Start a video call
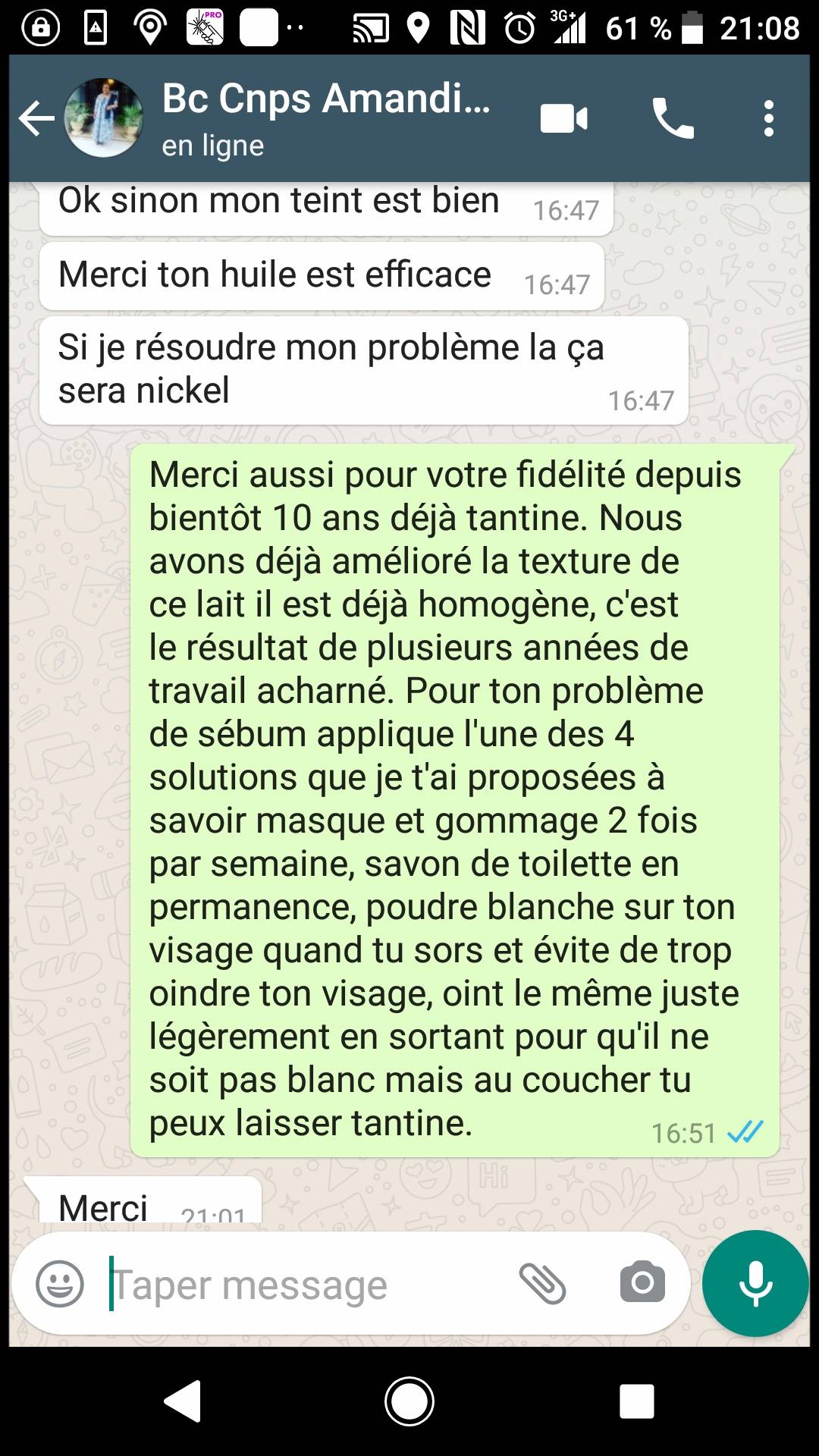 (x=563, y=119)
